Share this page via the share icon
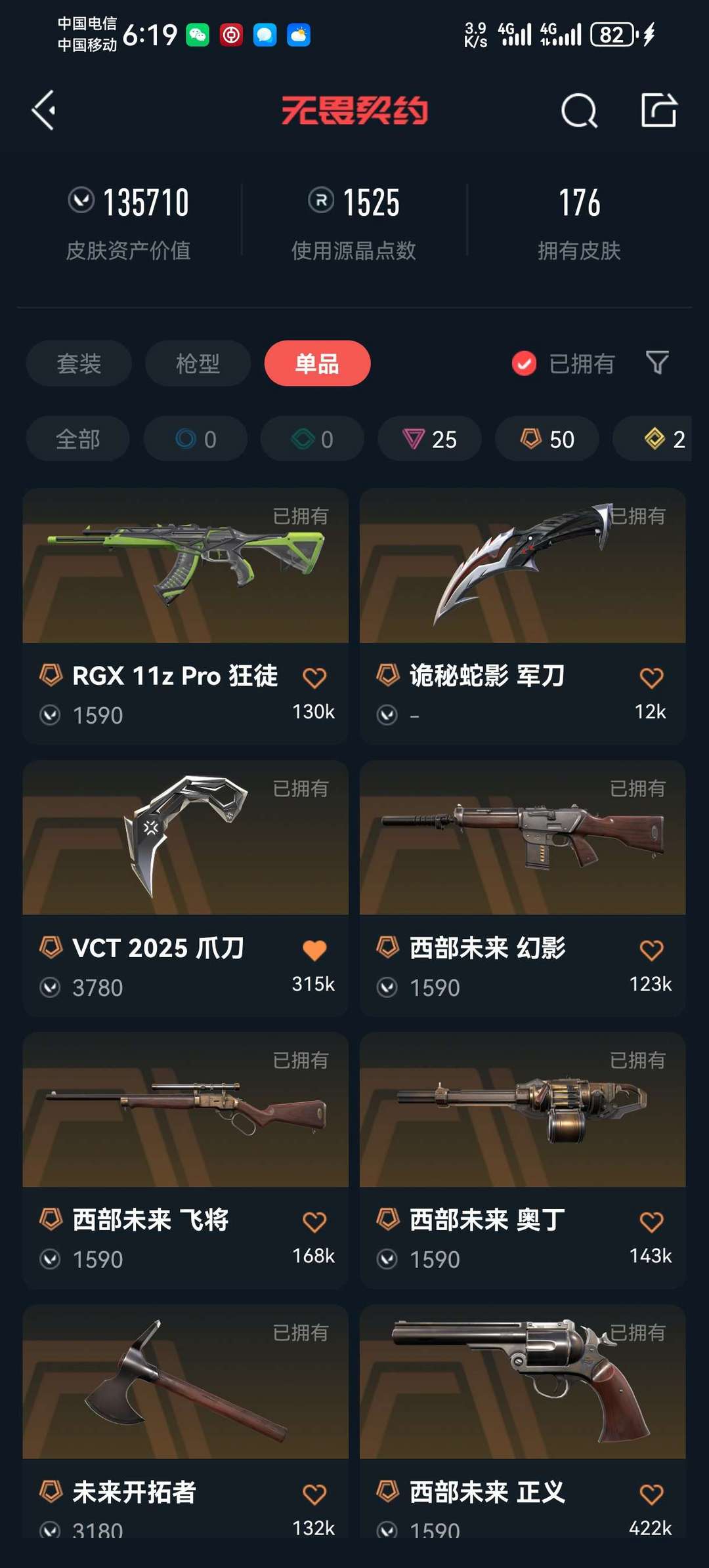The image size is (709, 1568). [x=658, y=110]
